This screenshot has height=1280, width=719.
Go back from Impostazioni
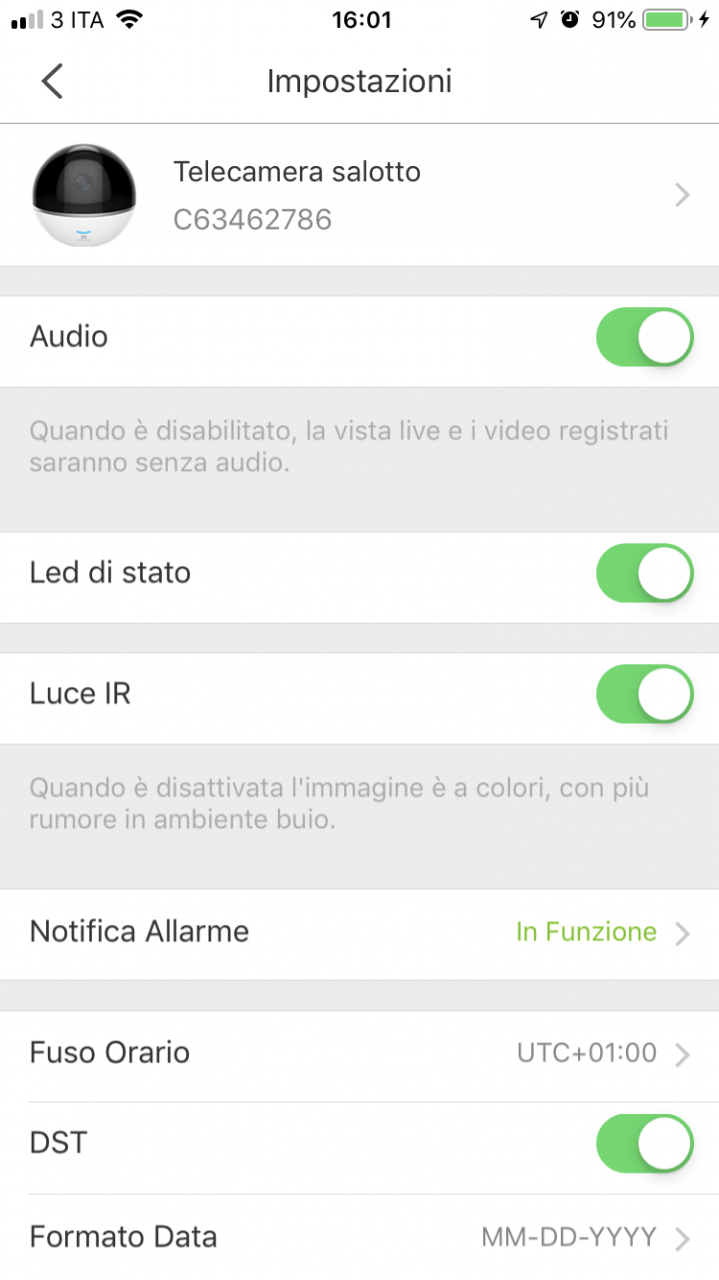pos(52,81)
